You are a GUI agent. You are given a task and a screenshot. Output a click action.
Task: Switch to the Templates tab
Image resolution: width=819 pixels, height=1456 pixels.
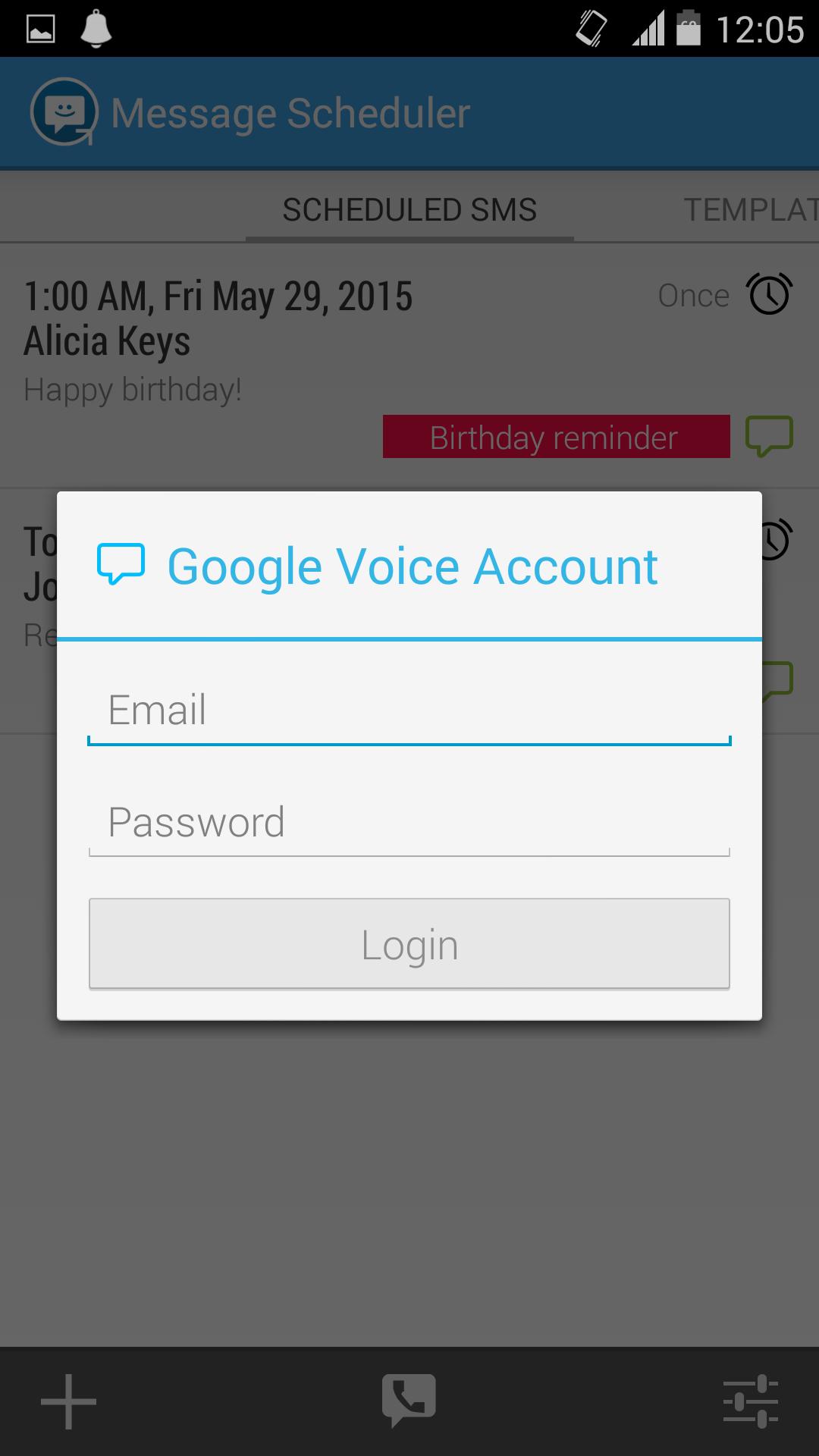[749, 210]
